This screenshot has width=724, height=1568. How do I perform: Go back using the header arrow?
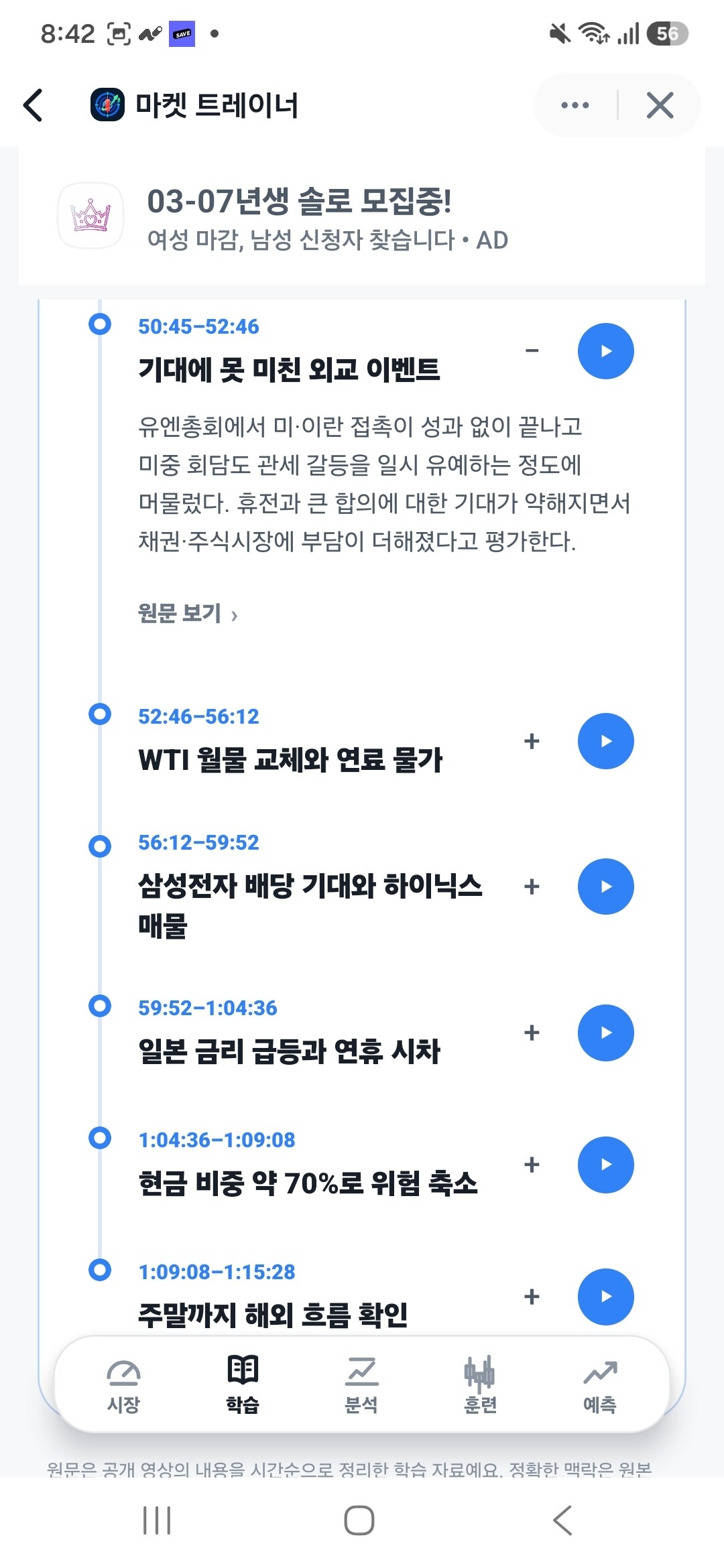coord(33,105)
